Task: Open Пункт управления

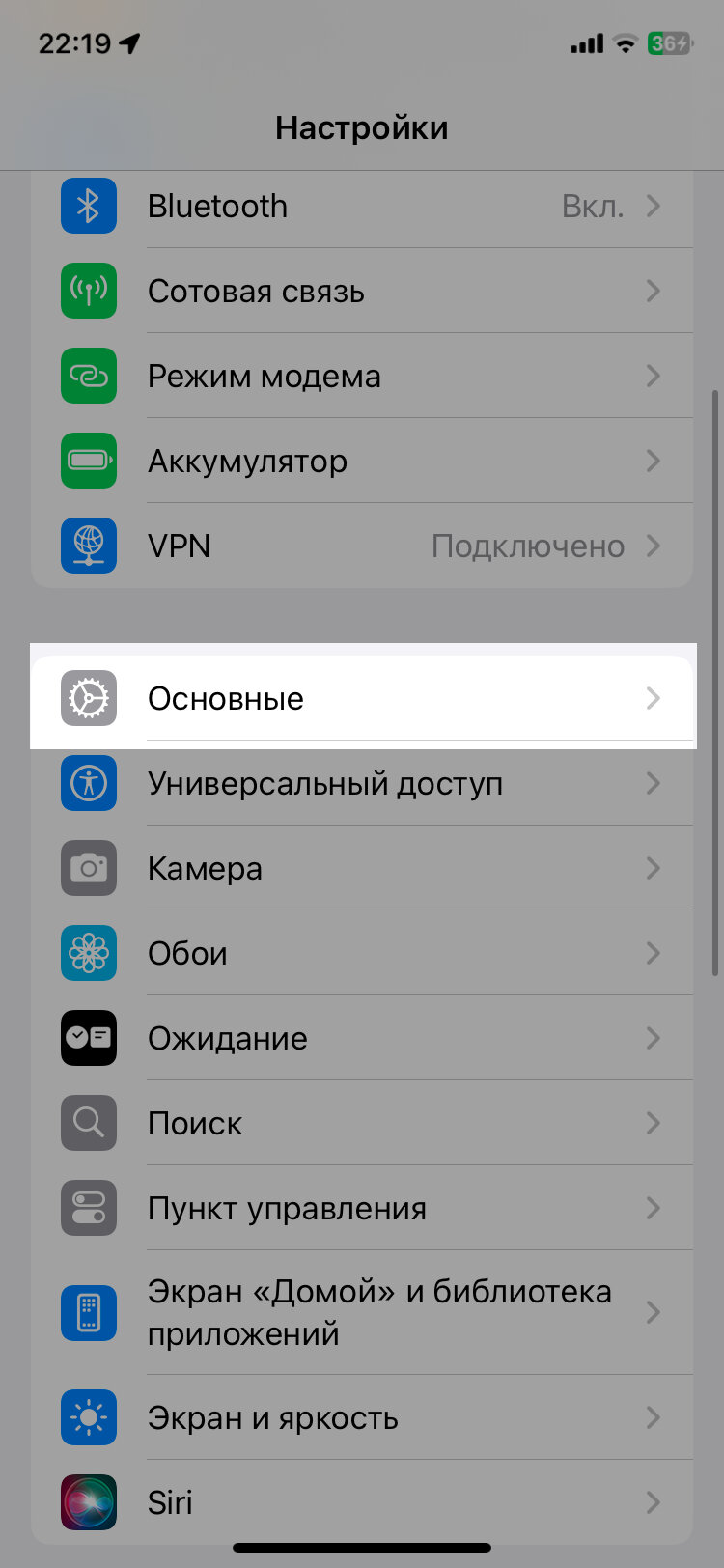Action: 362,1208
